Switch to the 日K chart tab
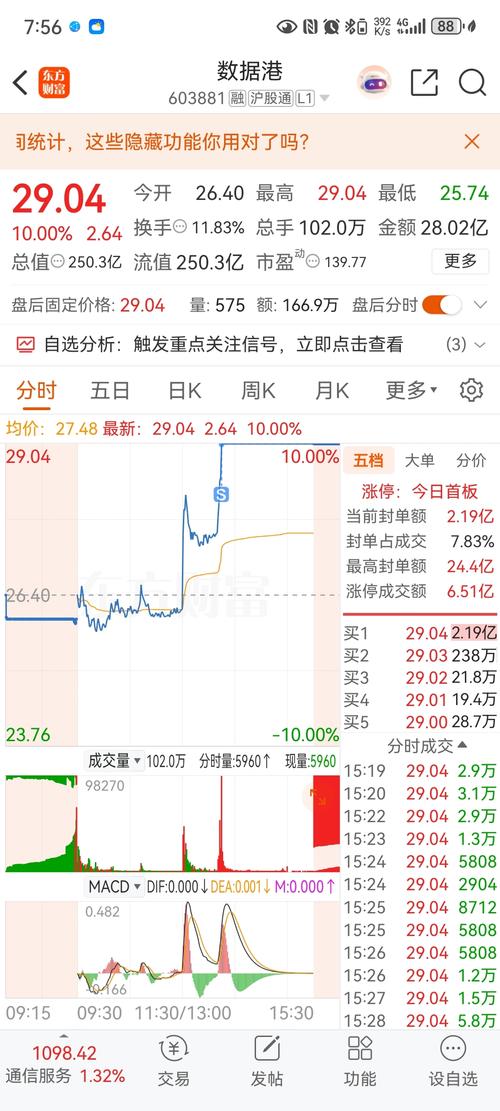This screenshot has width=500, height=1111. tap(184, 390)
